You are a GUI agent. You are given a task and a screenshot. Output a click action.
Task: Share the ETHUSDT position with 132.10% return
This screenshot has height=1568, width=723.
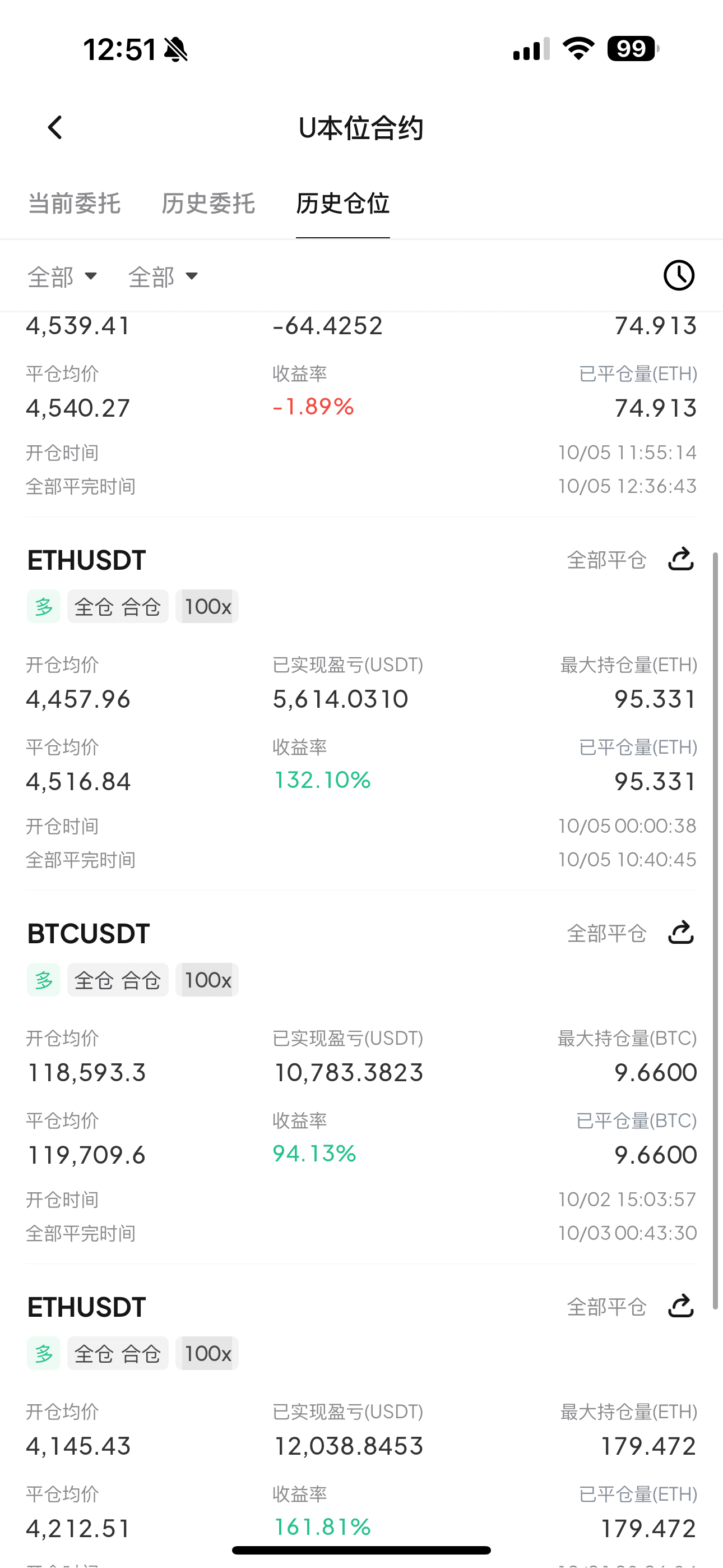point(680,559)
